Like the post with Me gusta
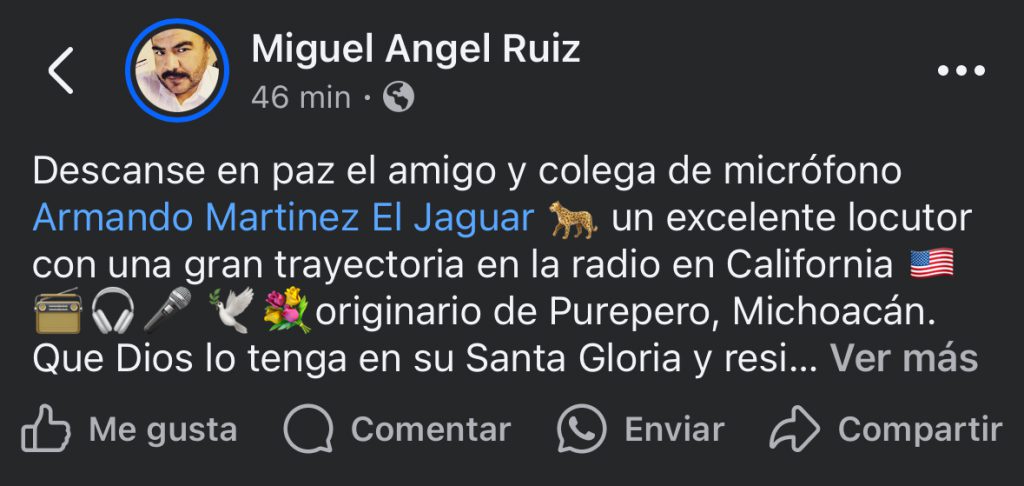The height and width of the screenshot is (486, 1024). (130, 430)
